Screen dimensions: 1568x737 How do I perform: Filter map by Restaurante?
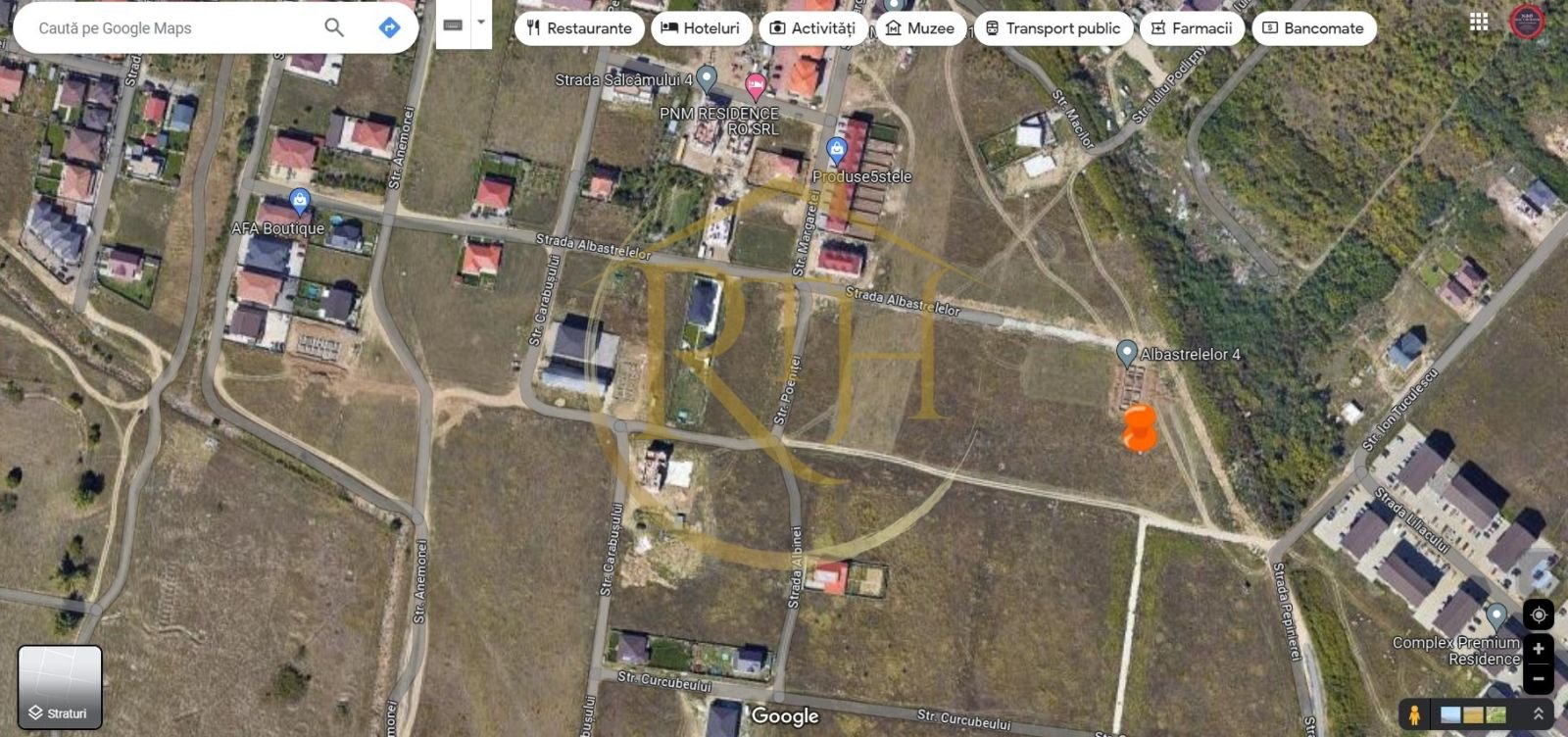[x=579, y=28]
